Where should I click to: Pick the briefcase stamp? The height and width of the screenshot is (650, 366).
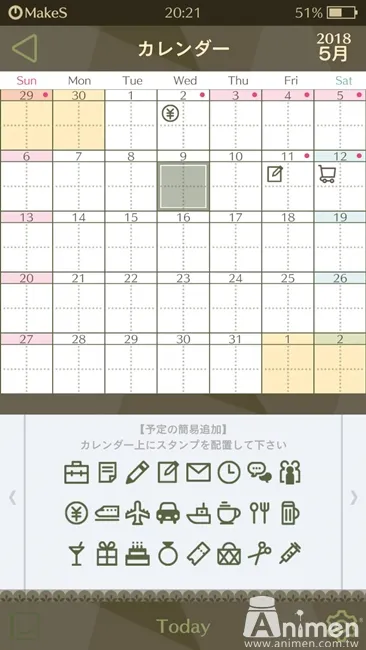pyautogui.click(x=77, y=473)
